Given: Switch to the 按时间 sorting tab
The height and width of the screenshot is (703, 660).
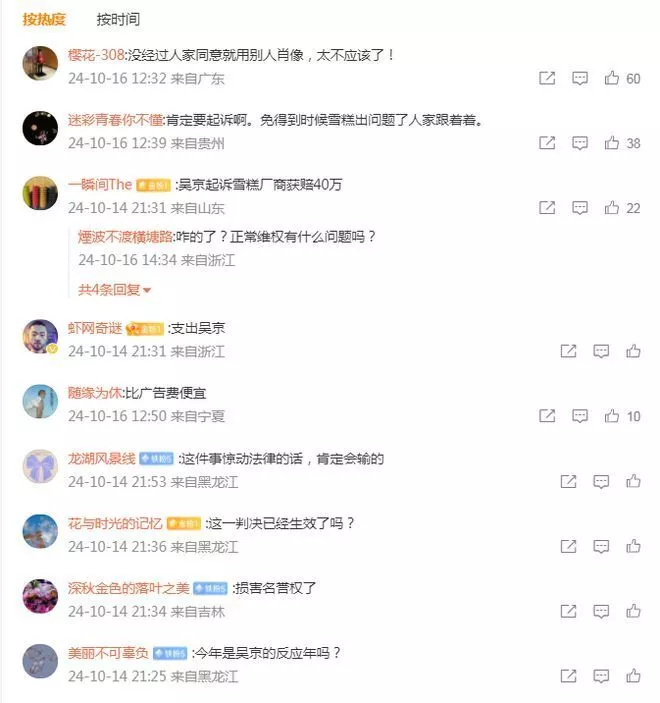Looking at the screenshot, I should (118, 19).
